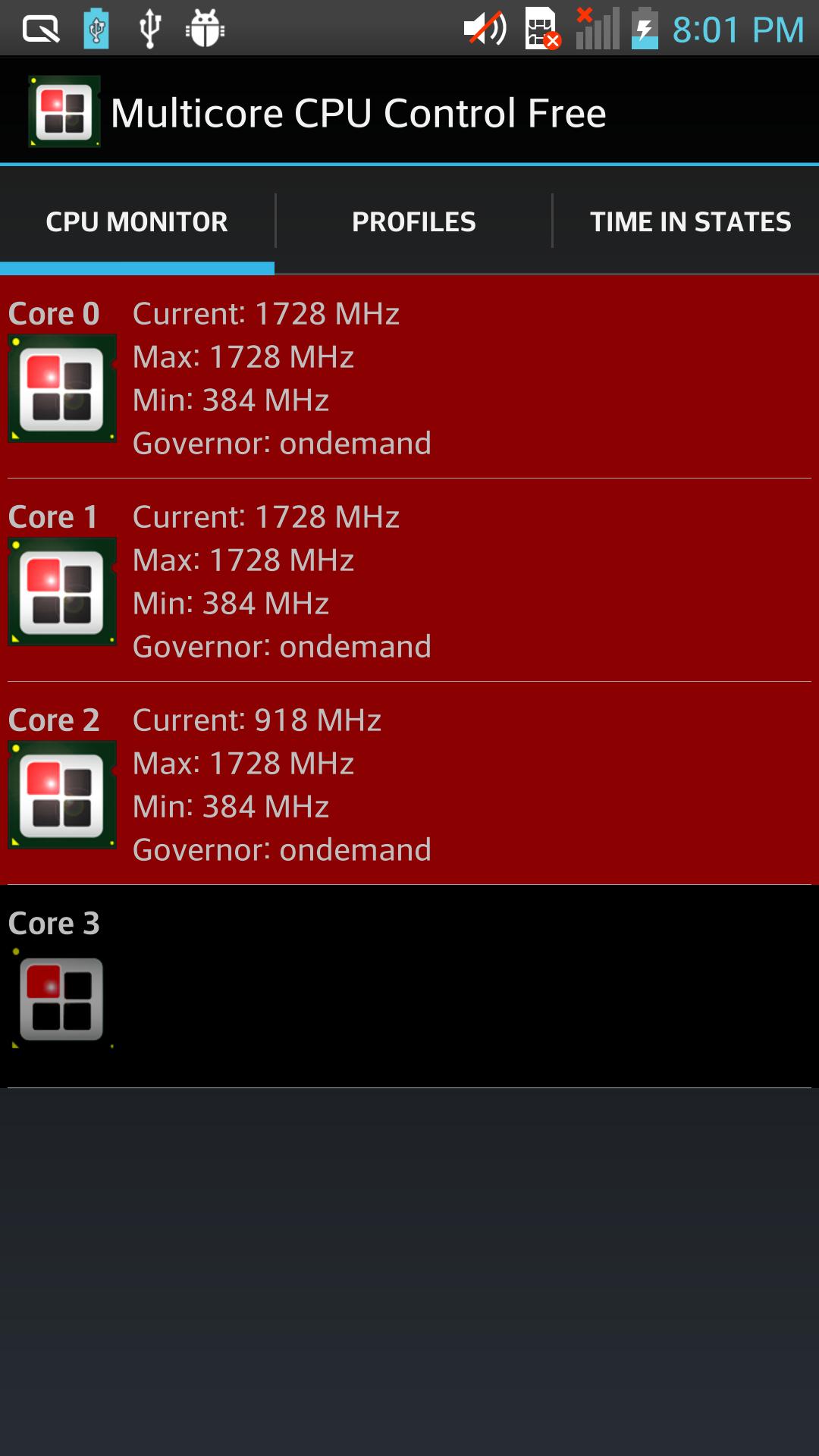Tap the ondemand governor text for Core 0
This screenshot has width=819, height=1456.
pyautogui.click(x=281, y=443)
